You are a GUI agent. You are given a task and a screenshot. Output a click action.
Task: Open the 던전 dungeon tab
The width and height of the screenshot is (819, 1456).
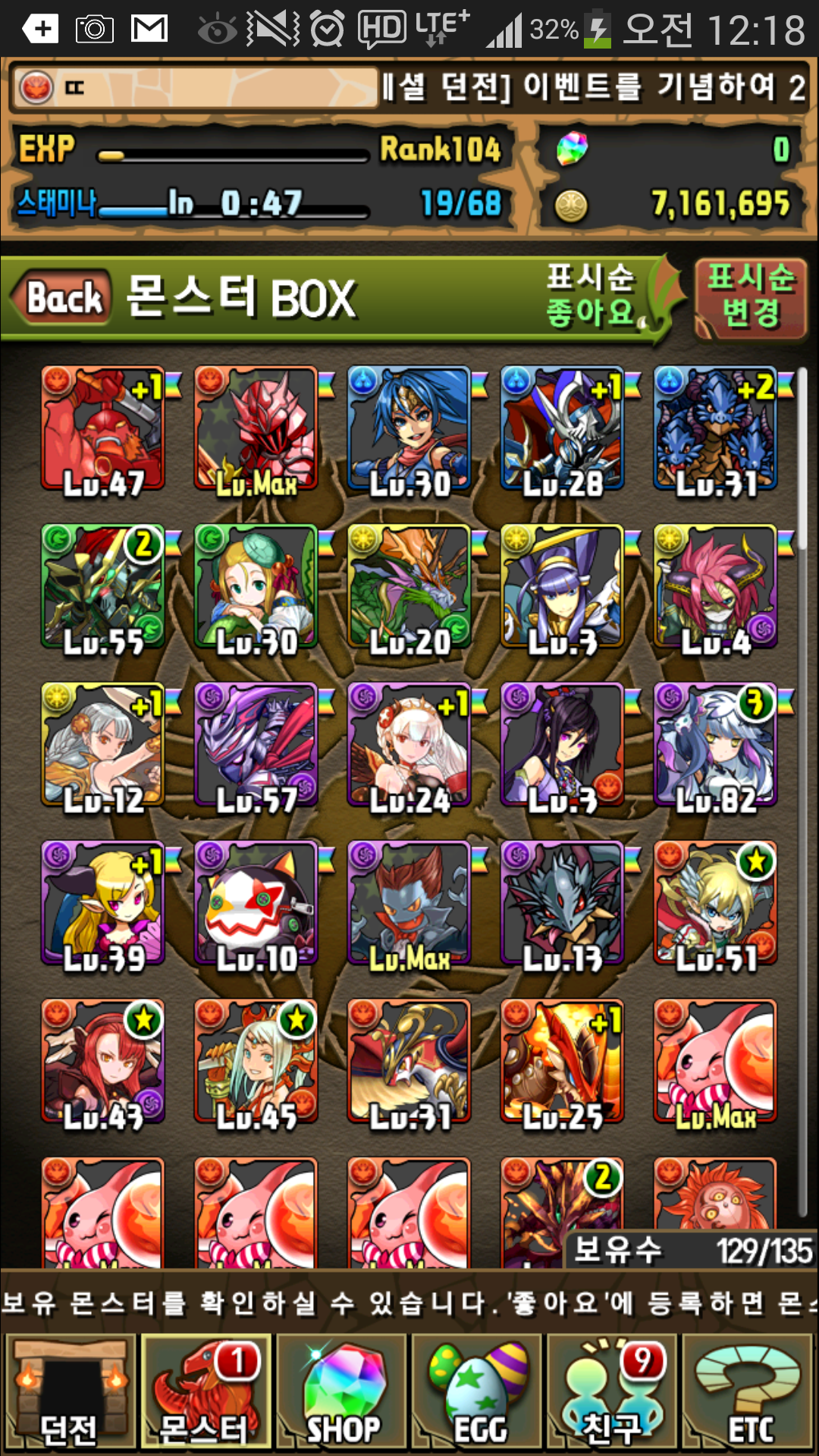(70, 1392)
